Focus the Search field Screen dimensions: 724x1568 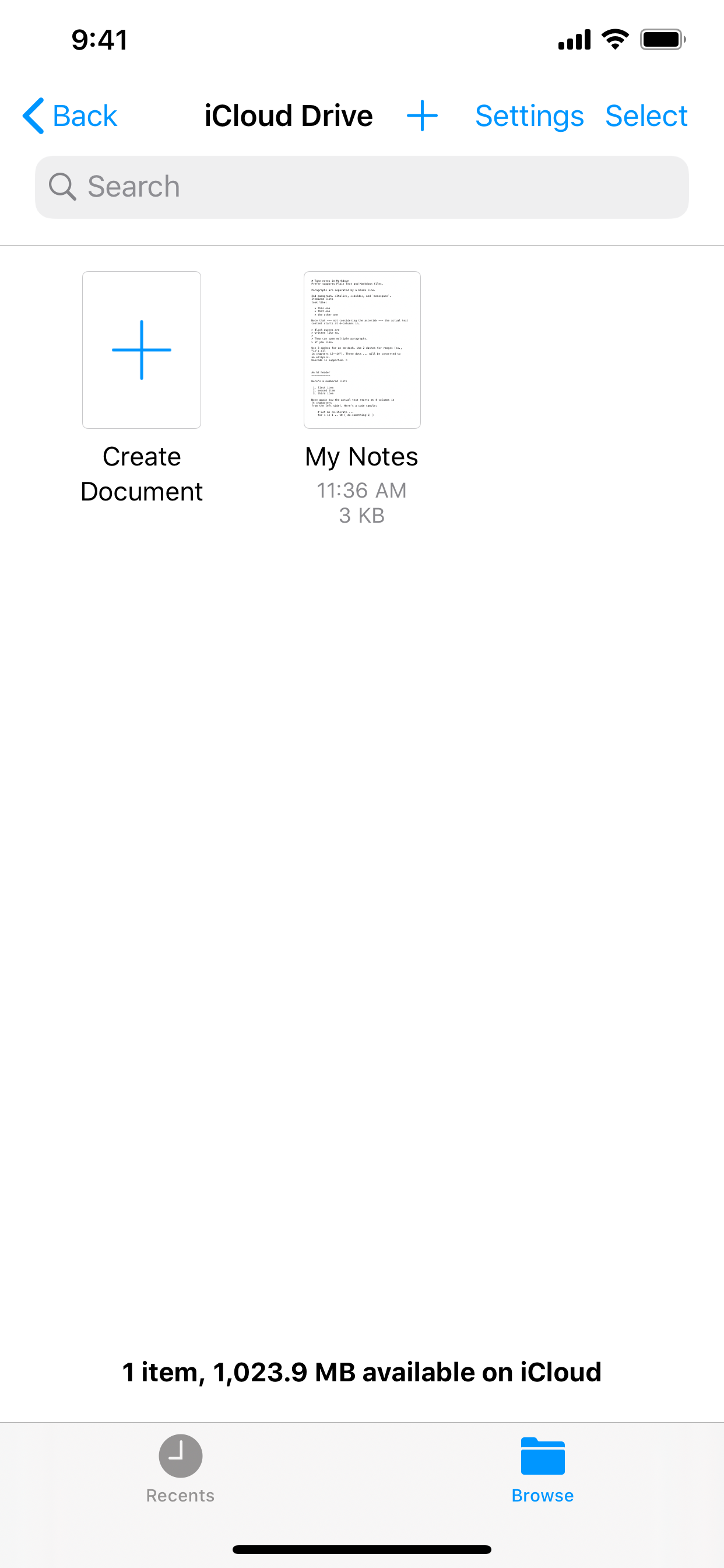(x=362, y=187)
